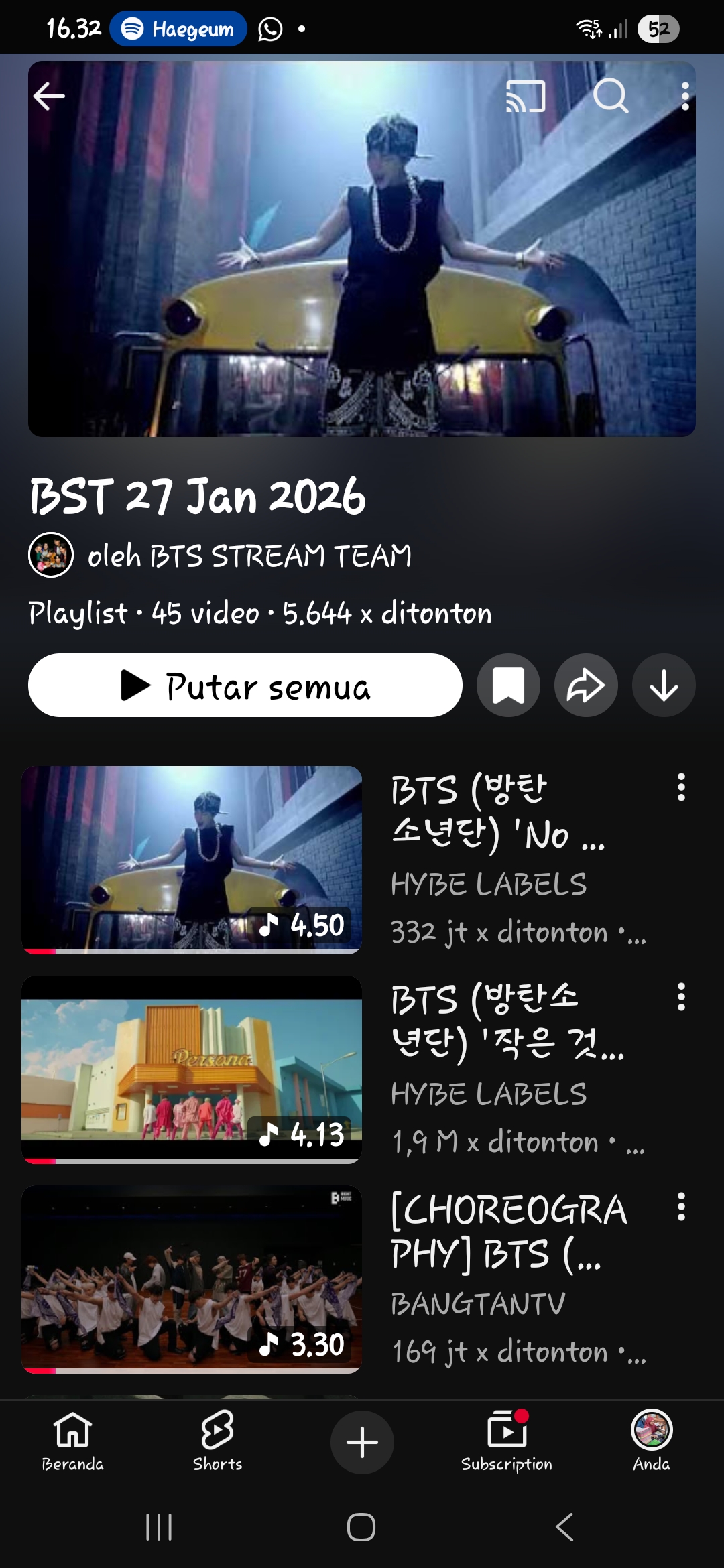This screenshot has height=1568, width=724.
Task: Share the BST 27 Jan 2026 playlist
Action: [x=586, y=685]
